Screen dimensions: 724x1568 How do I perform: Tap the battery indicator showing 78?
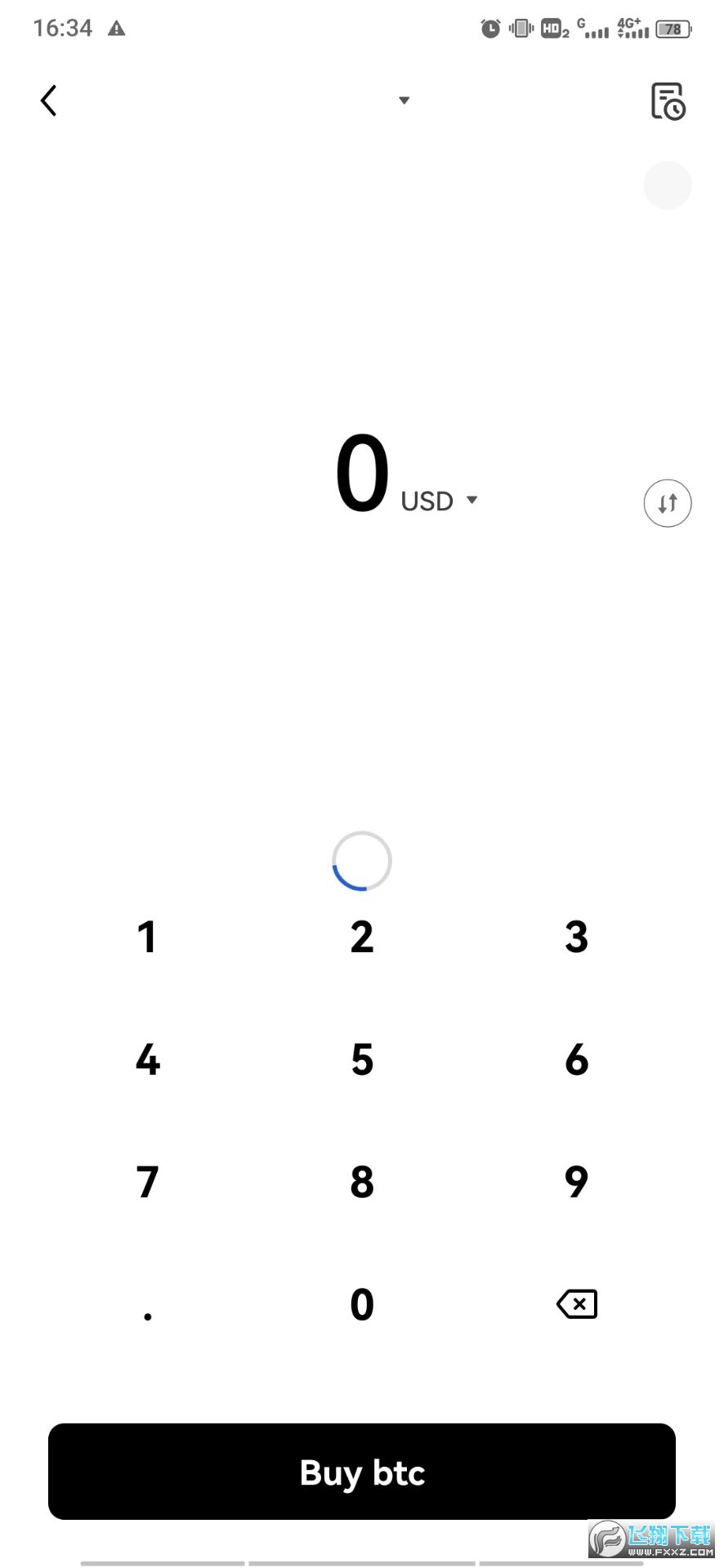click(673, 28)
